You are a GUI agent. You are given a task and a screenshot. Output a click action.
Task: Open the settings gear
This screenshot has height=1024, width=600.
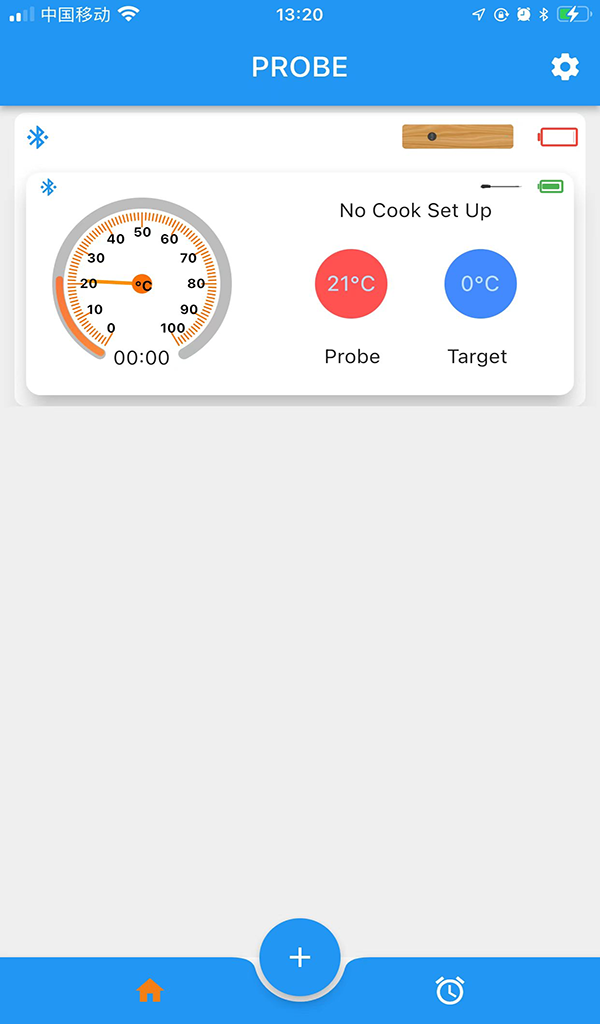[x=565, y=67]
